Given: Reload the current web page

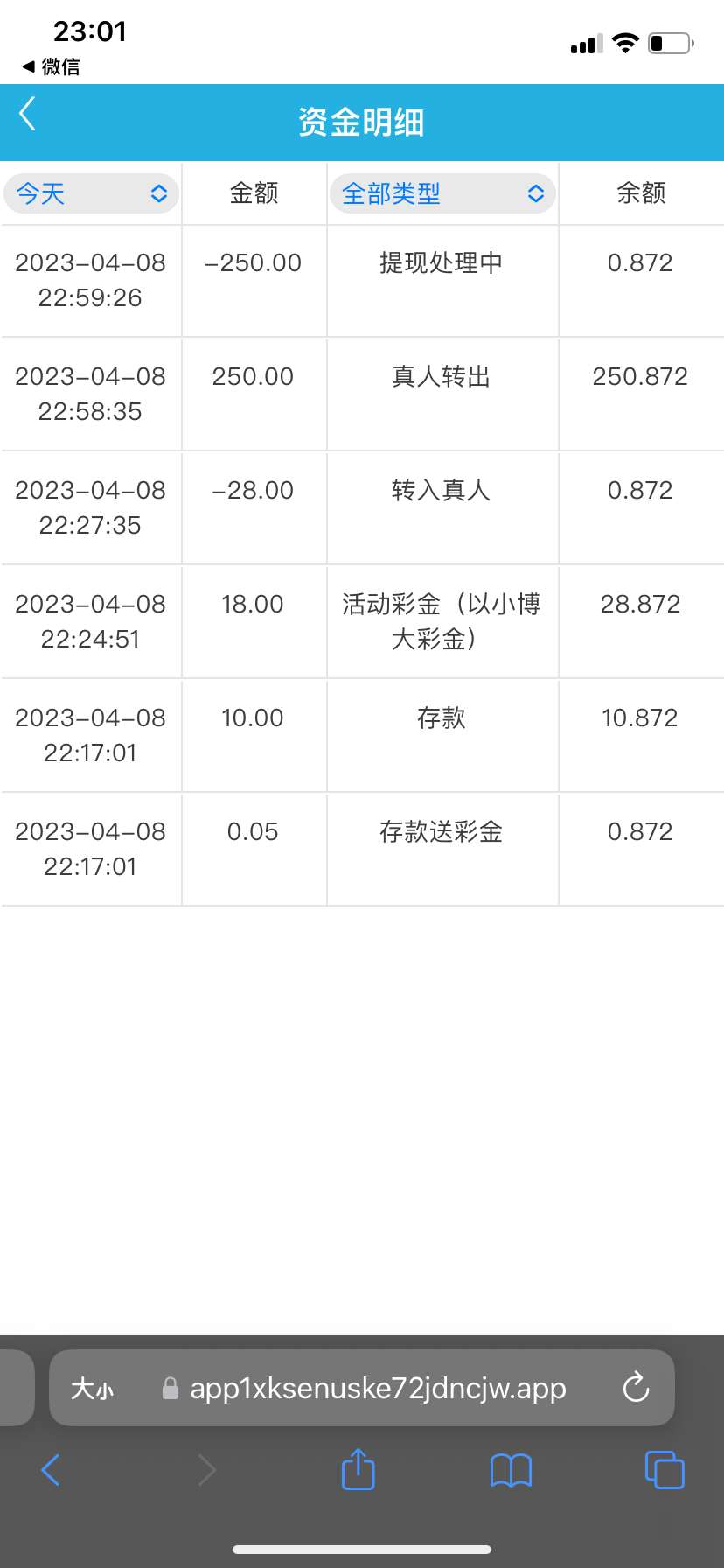Looking at the screenshot, I should 636,1388.
